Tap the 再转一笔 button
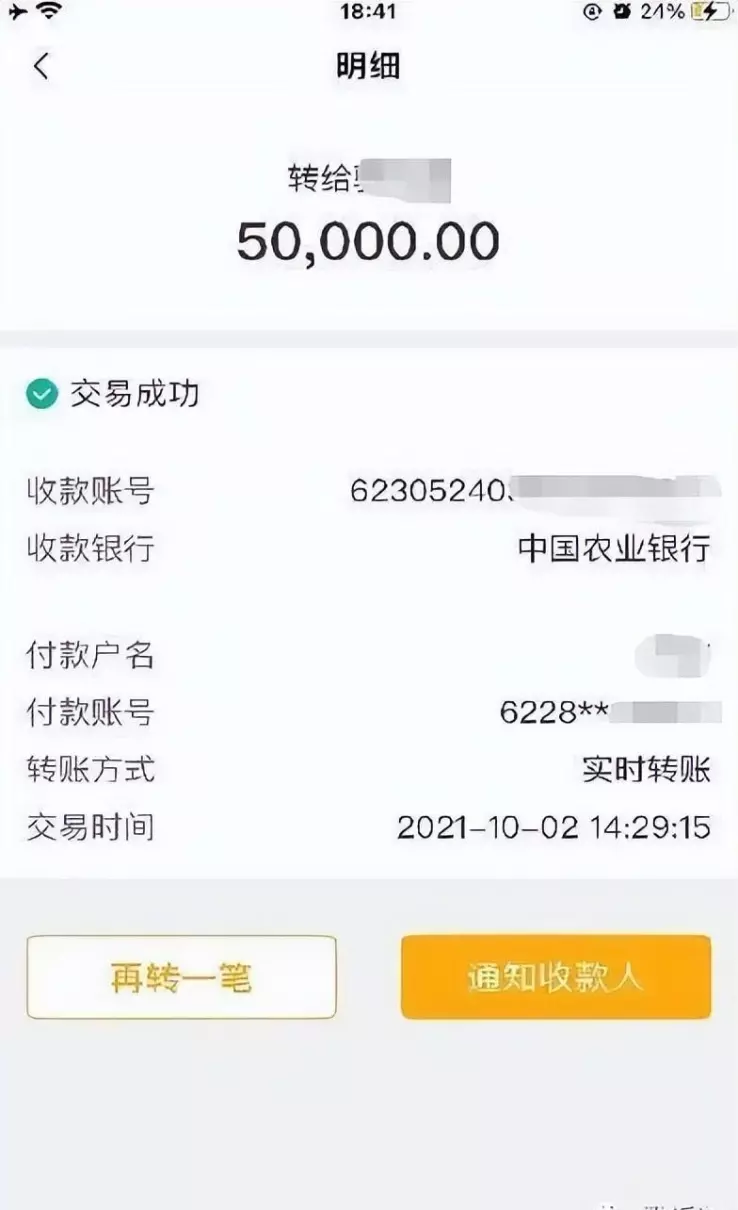This screenshot has width=738, height=1210. pos(181,977)
